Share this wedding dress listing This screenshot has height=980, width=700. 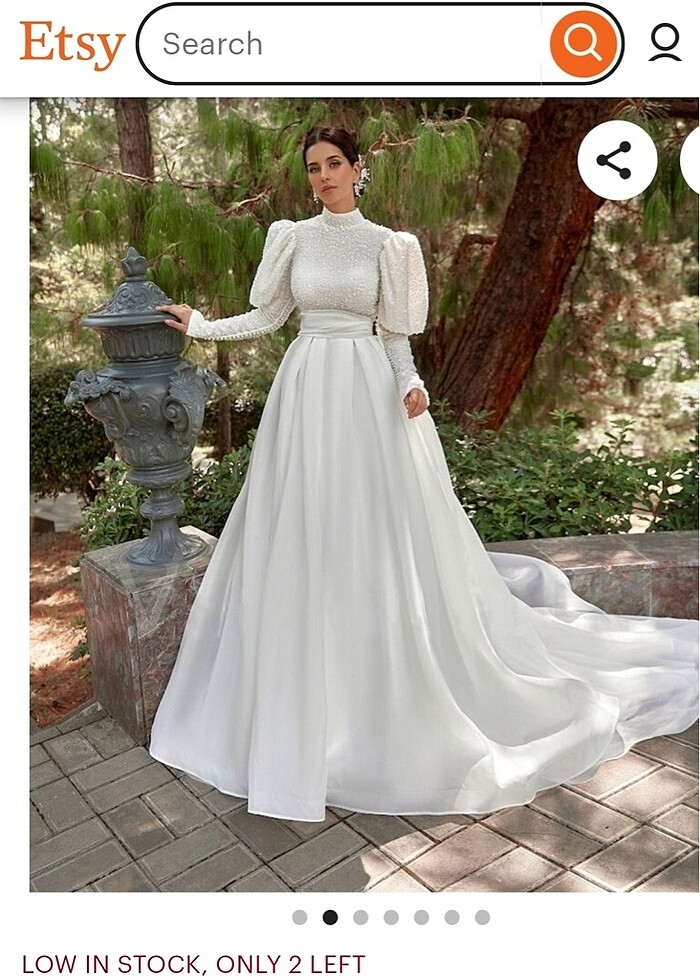tap(617, 160)
